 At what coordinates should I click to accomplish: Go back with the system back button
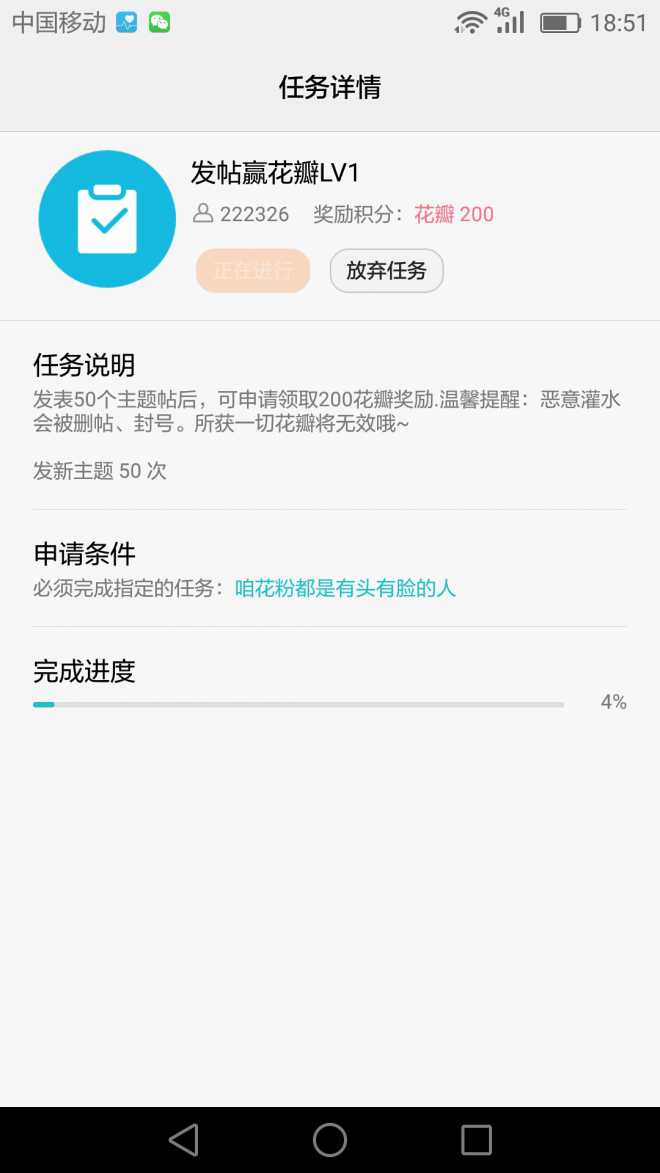[183, 1140]
